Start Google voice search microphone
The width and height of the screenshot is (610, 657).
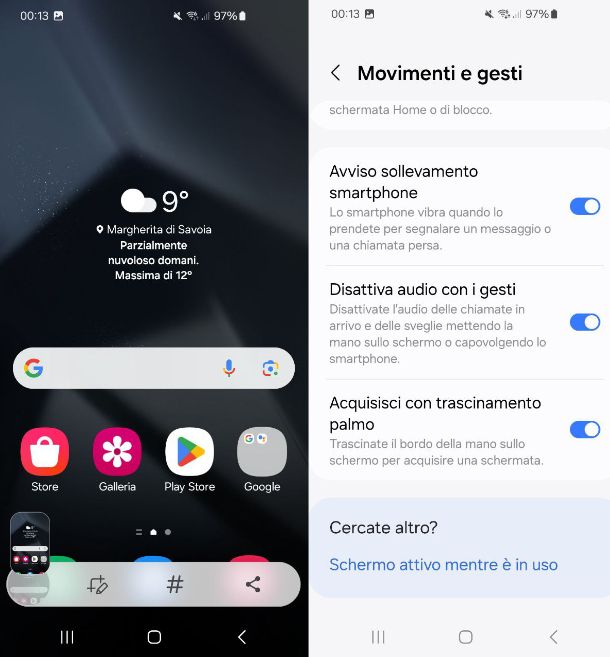click(229, 369)
